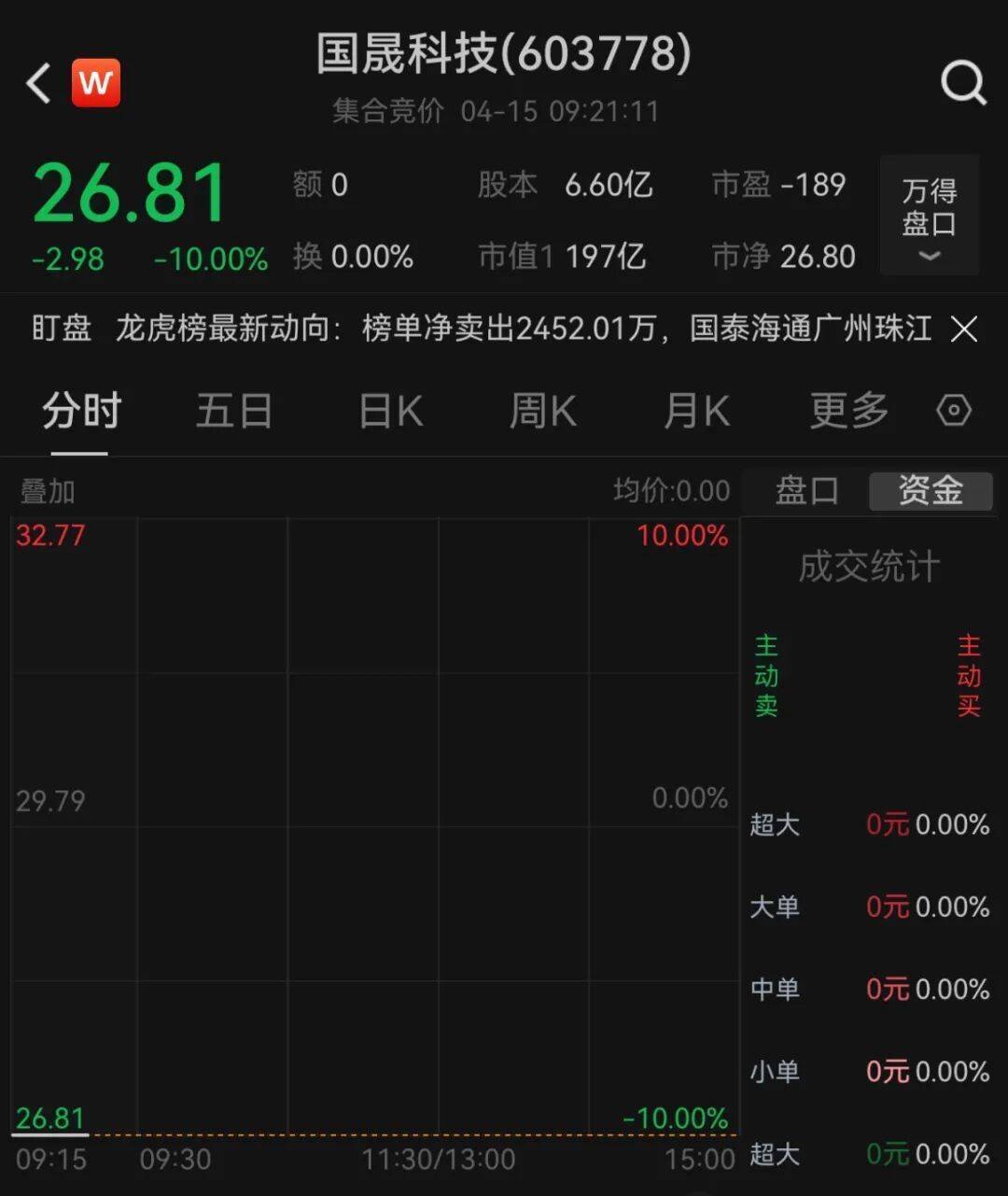Open the 更多 chart period options
1008x1196 pixels.
[x=848, y=412]
